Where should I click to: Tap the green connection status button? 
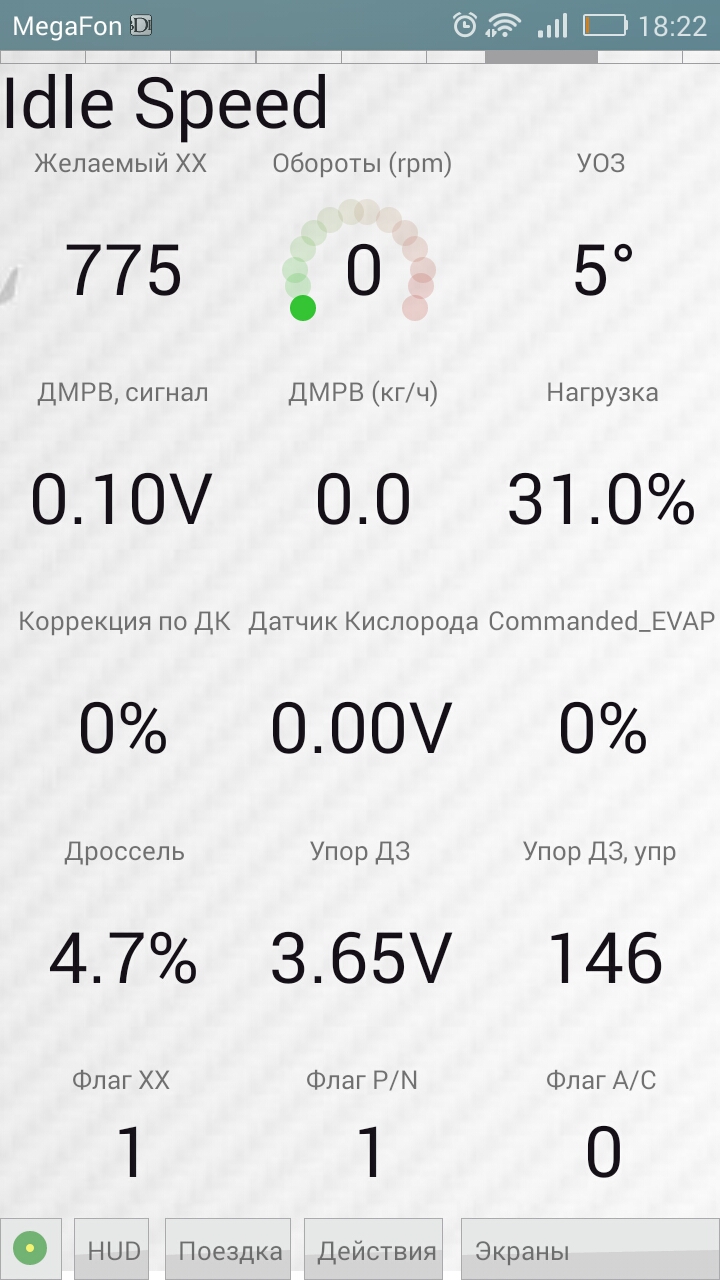coord(31,1248)
